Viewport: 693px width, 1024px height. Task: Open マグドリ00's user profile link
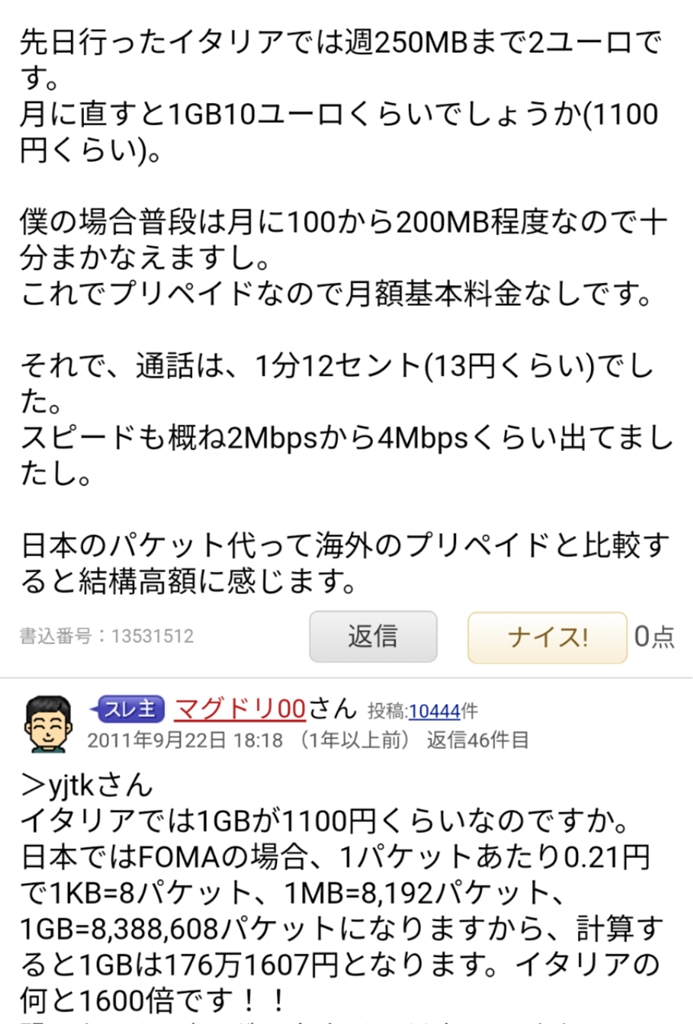pyautogui.click(x=240, y=709)
